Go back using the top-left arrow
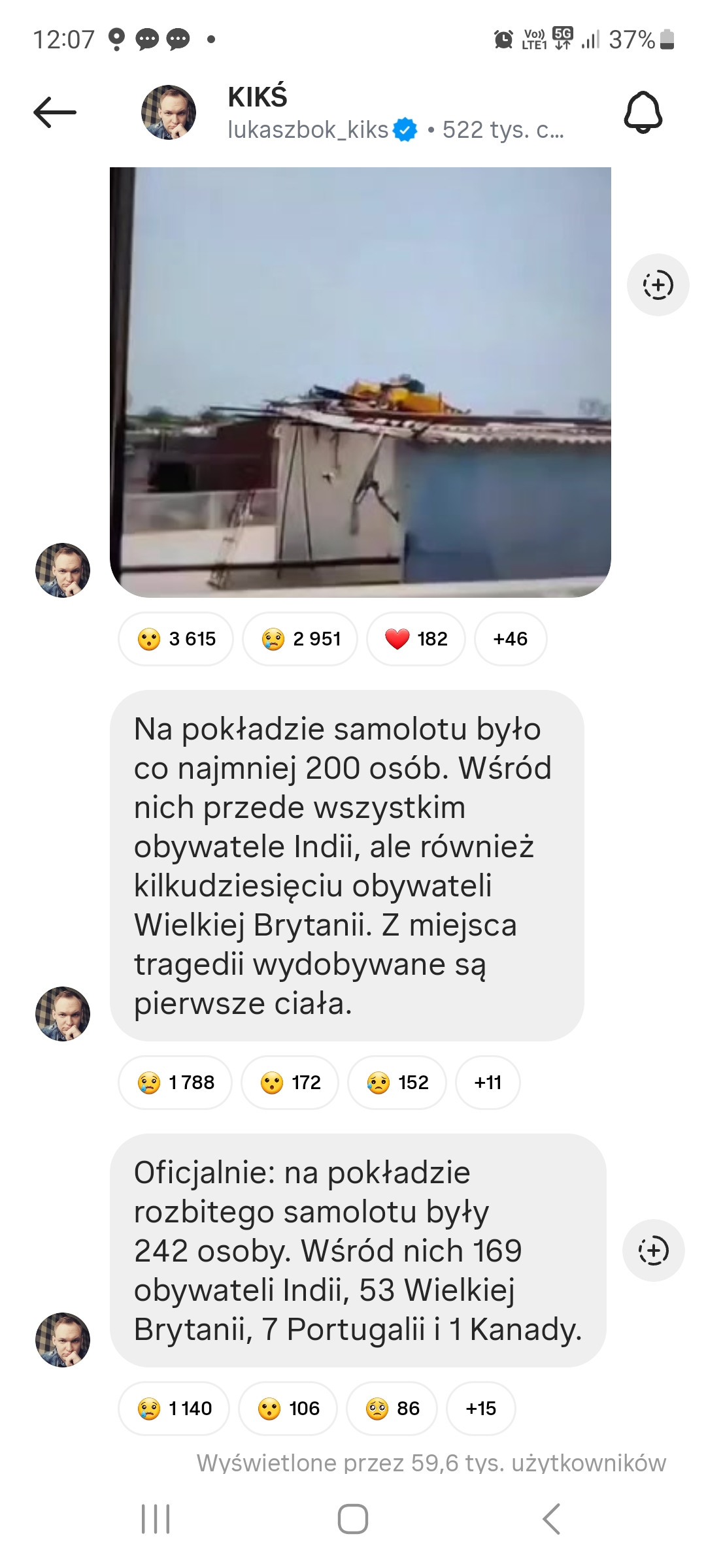This screenshot has width=706, height=1568. [55, 112]
